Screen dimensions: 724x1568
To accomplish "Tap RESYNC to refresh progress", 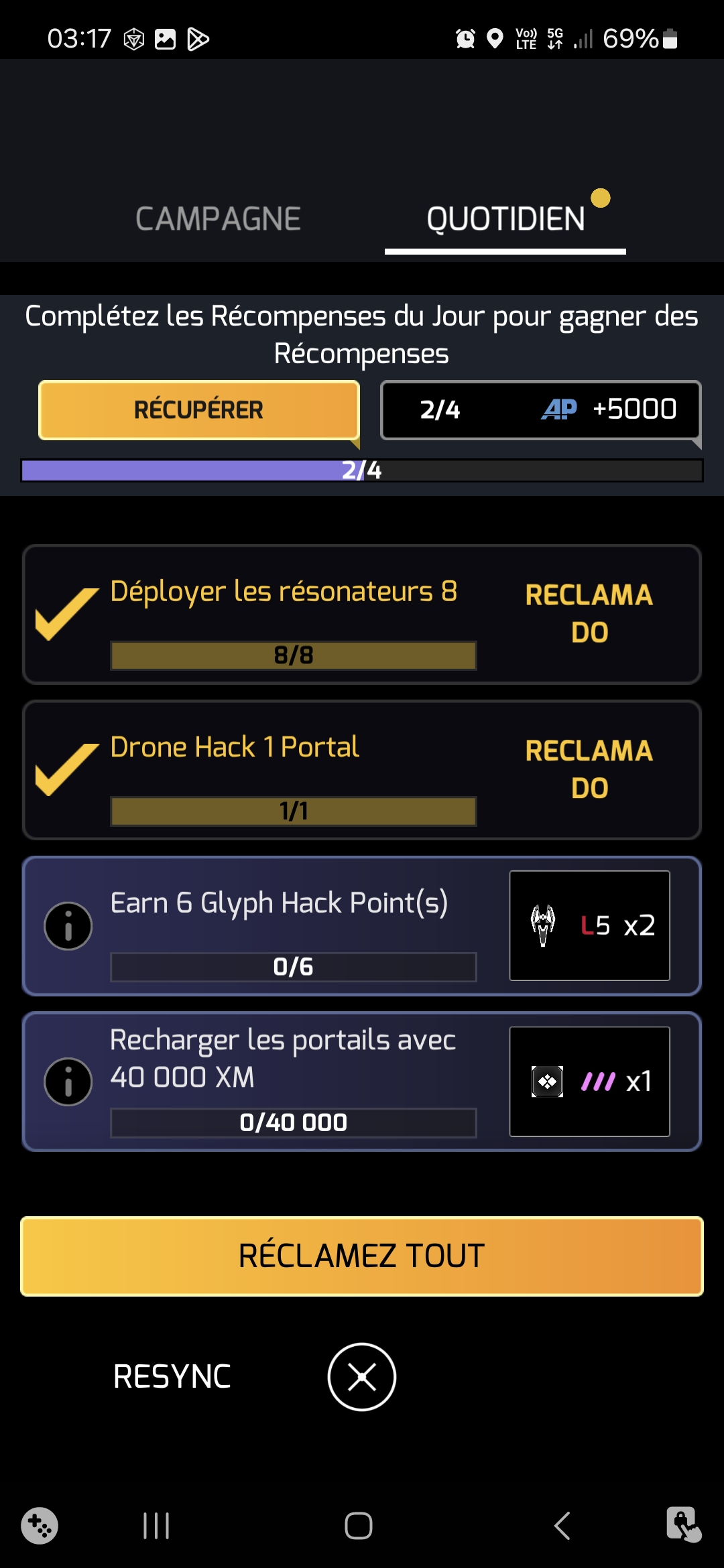I will click(x=172, y=1377).
